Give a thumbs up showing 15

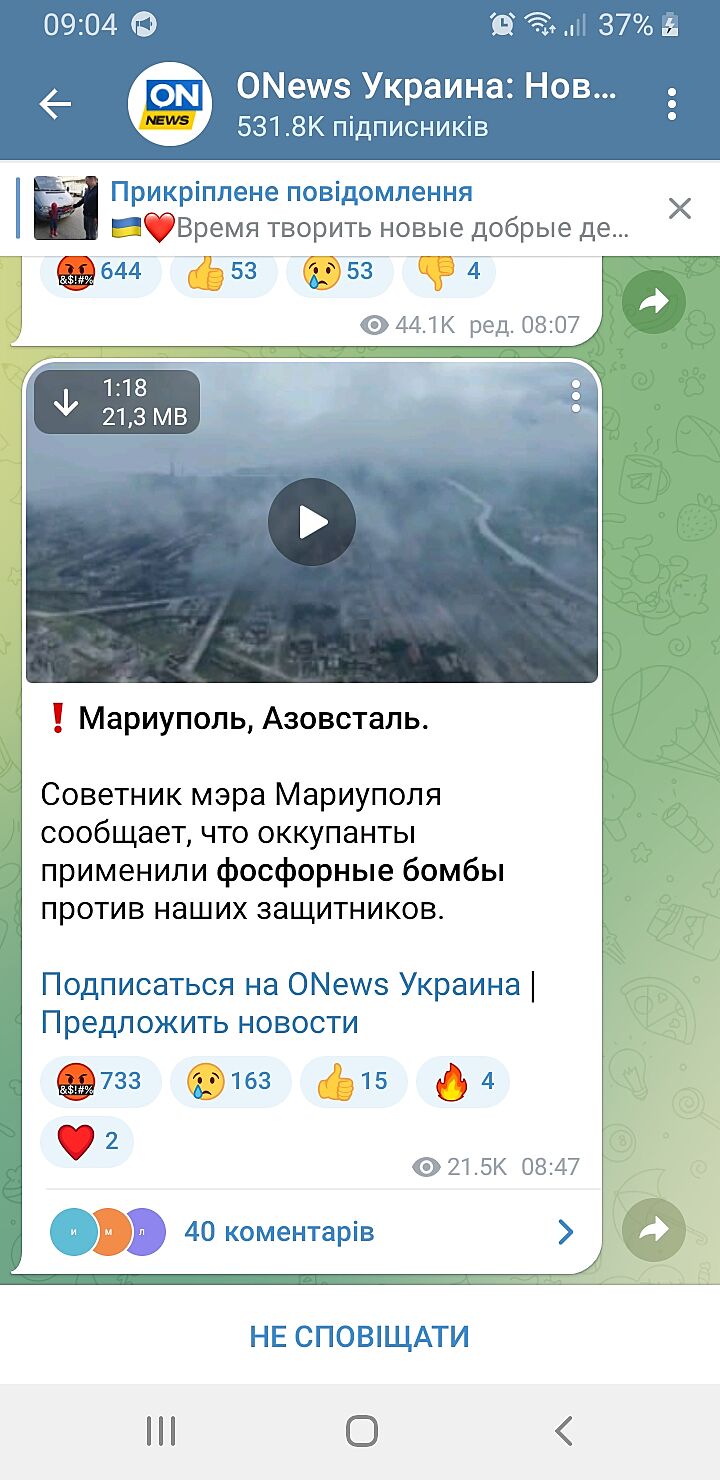click(353, 1081)
